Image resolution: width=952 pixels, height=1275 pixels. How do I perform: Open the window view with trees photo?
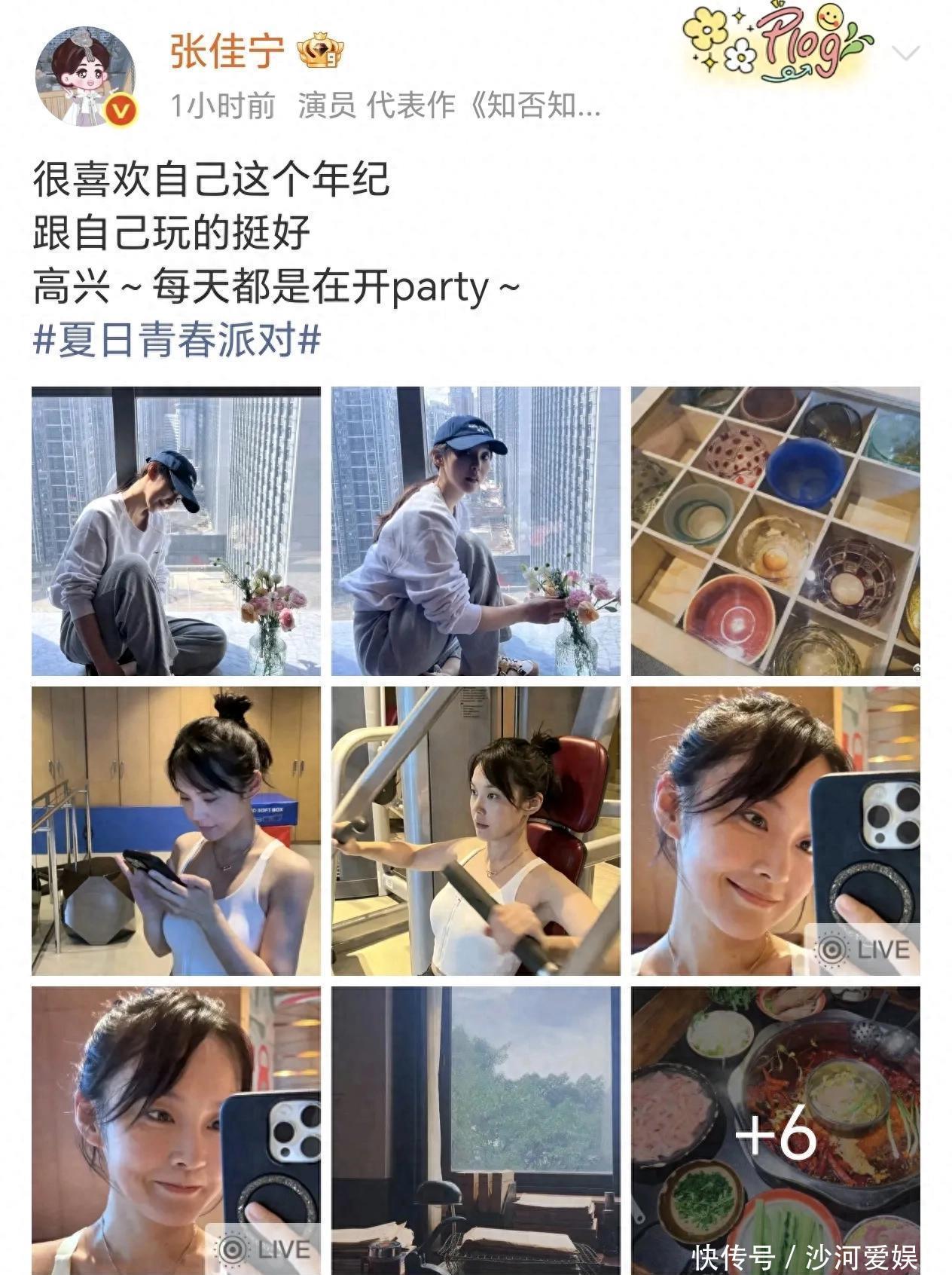[476, 1130]
